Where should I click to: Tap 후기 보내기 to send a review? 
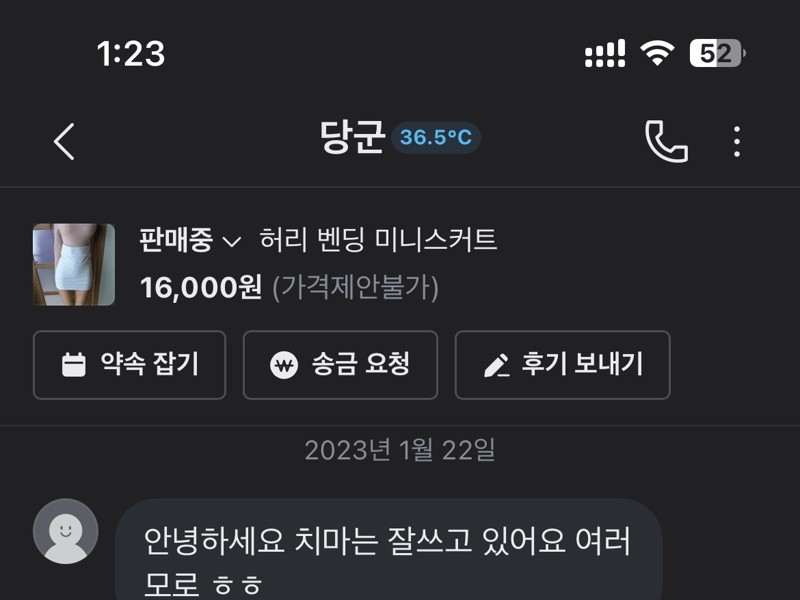(562, 365)
